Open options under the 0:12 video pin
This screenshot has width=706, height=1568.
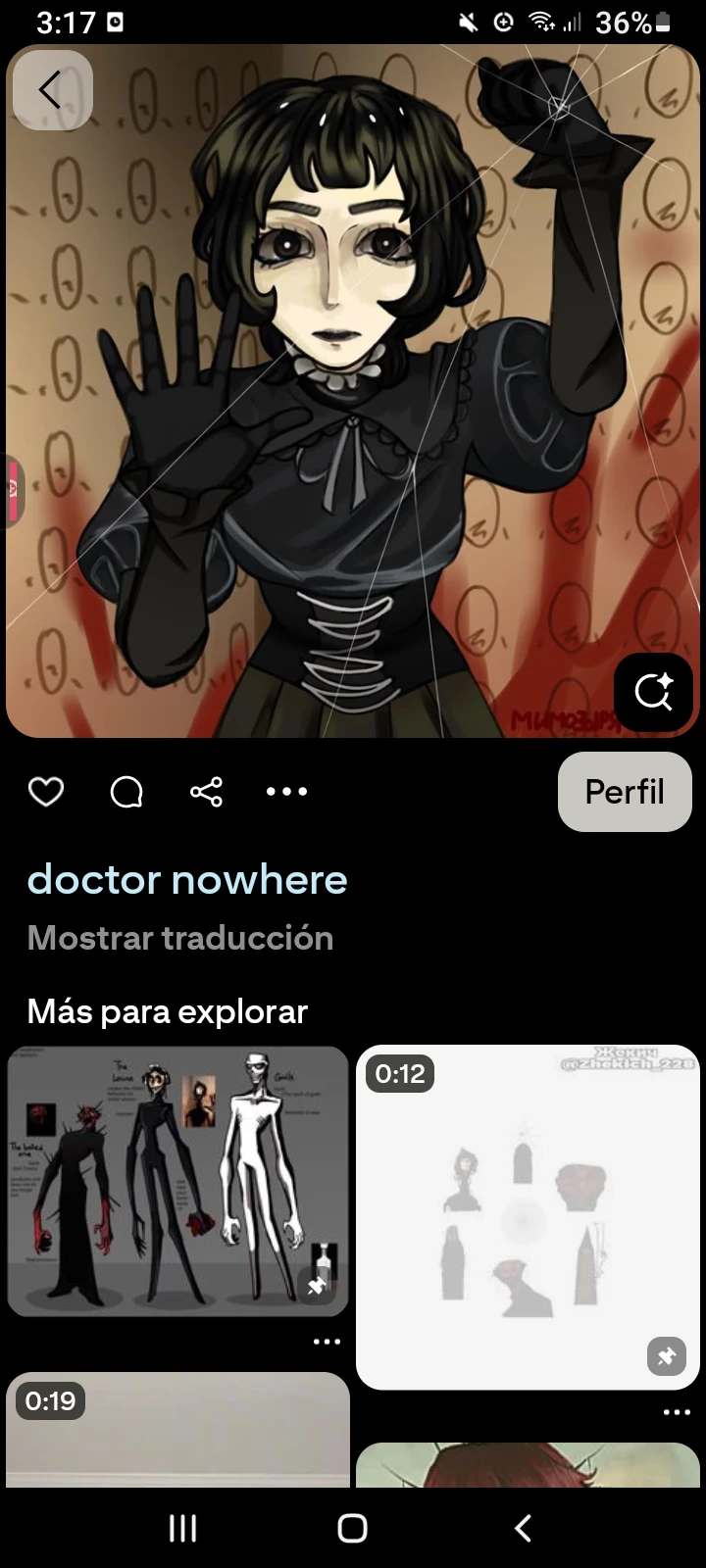(677, 1412)
